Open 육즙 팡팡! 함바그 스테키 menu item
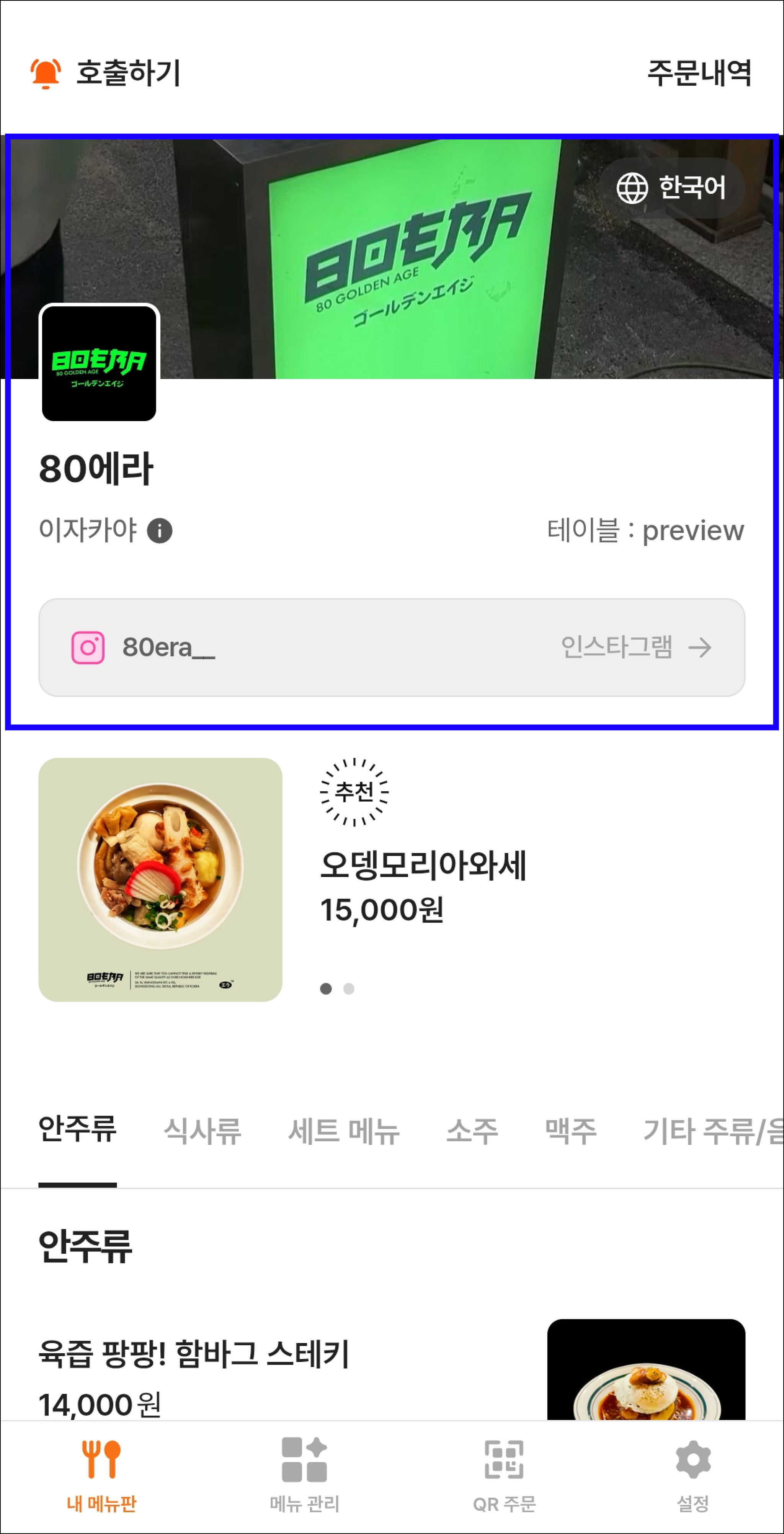The width and height of the screenshot is (784, 1534). (x=193, y=1354)
